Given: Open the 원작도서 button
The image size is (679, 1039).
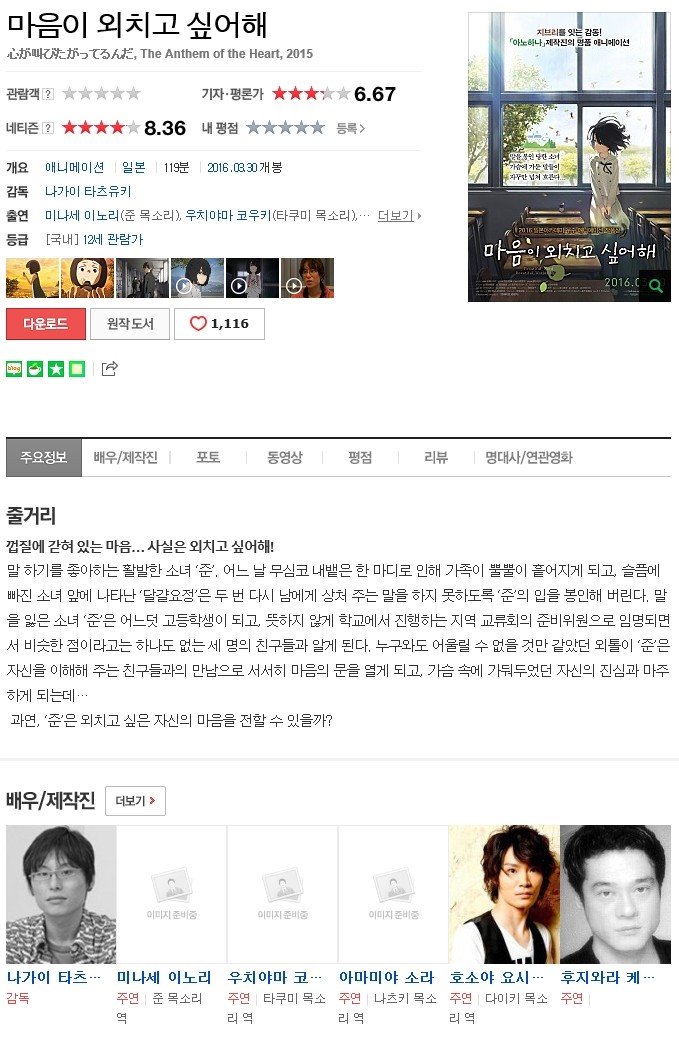Looking at the screenshot, I should point(129,324).
